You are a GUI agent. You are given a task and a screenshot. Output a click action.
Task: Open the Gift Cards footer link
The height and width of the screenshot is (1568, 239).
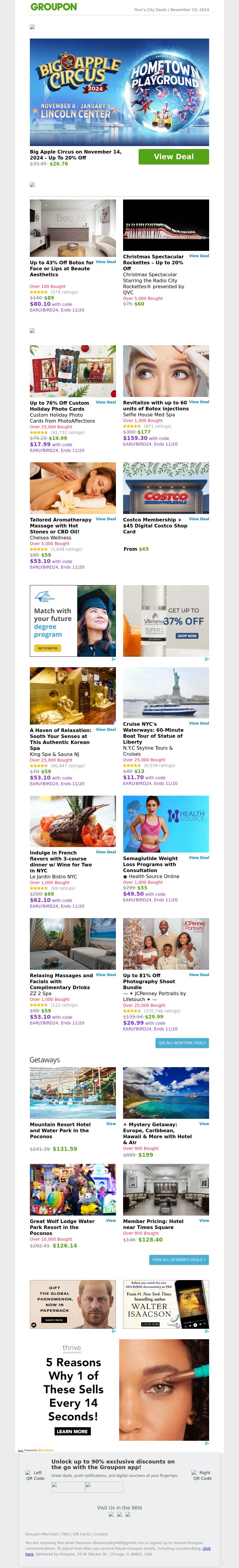pyautogui.click(x=81, y=1534)
